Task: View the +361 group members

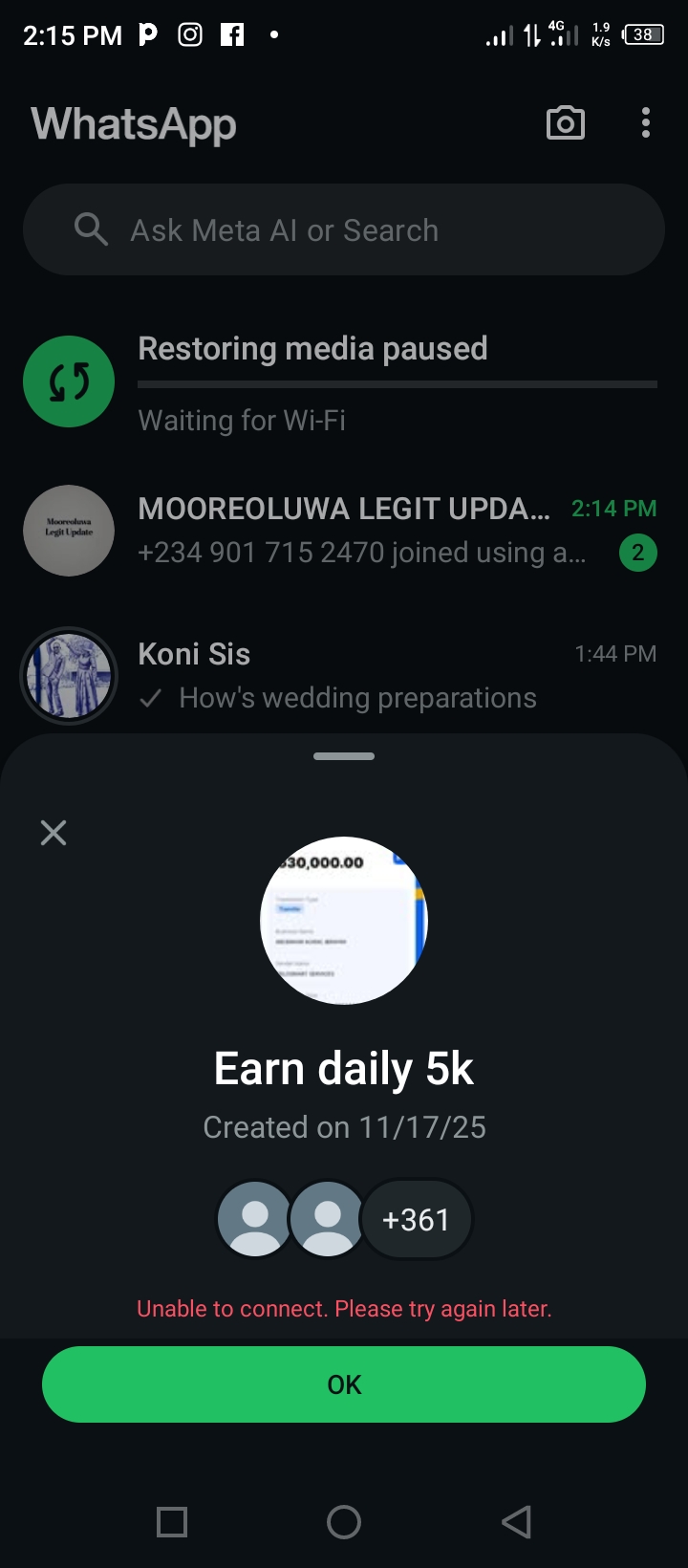Action: [x=416, y=1220]
